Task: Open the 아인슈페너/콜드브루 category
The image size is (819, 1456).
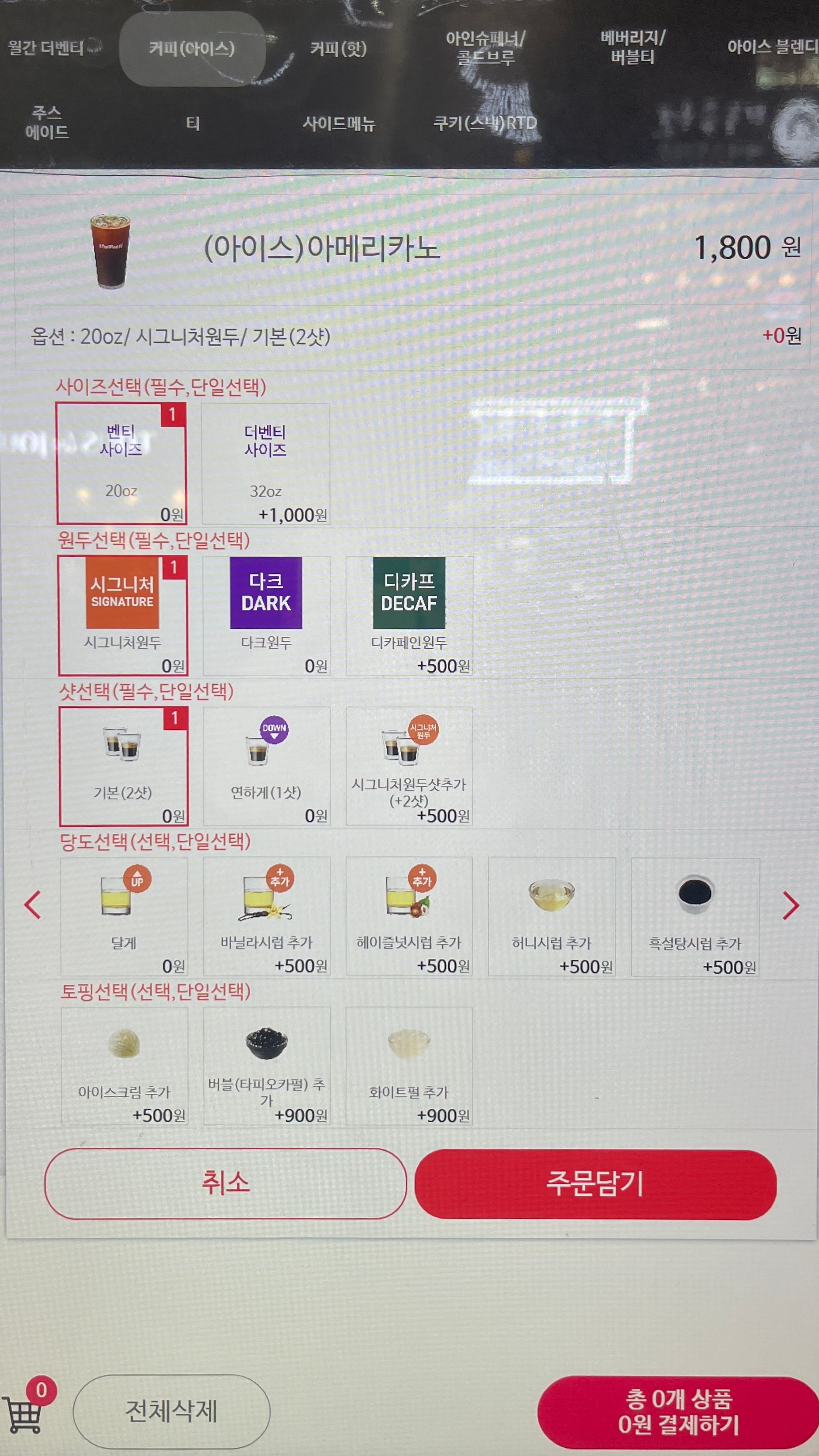Action: point(485,48)
